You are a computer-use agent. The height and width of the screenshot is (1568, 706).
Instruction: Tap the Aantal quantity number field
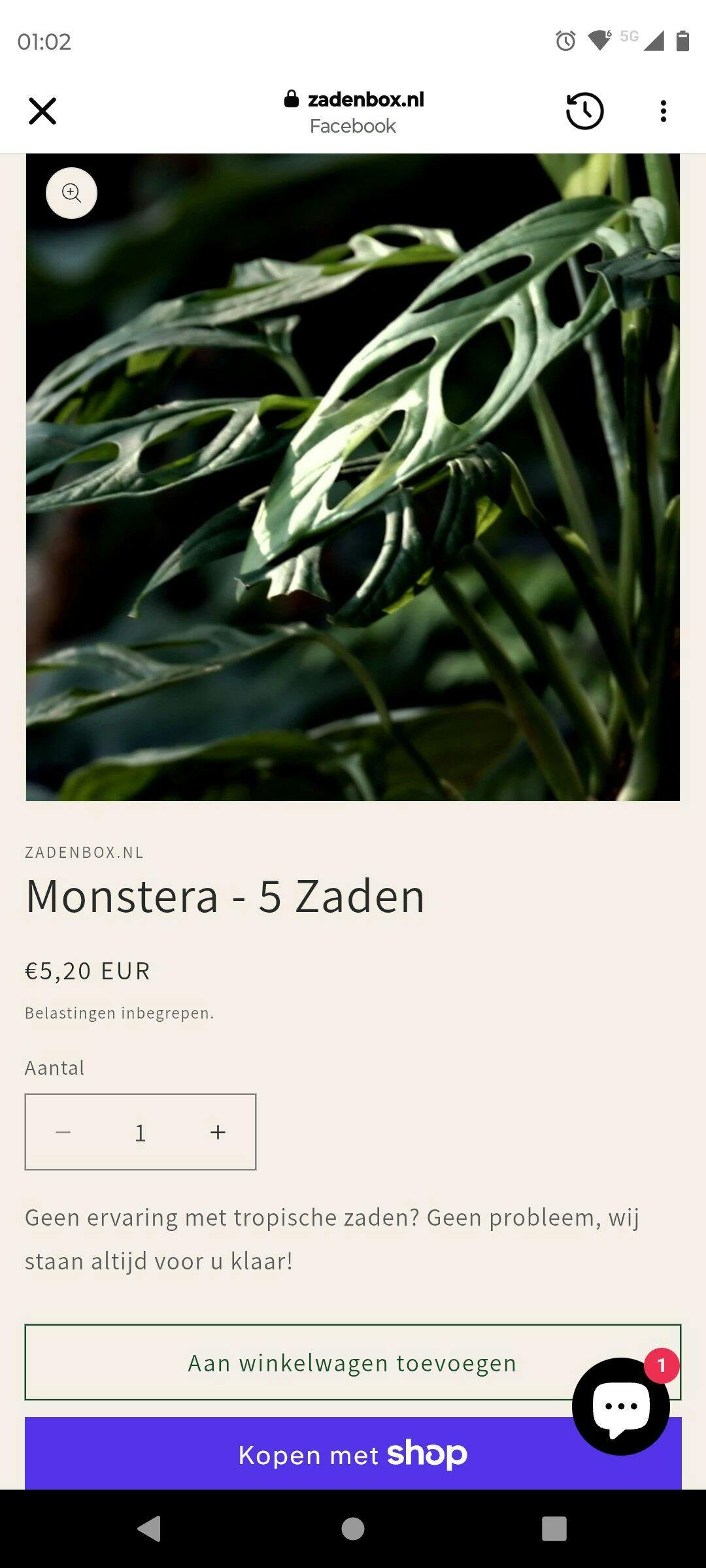click(x=140, y=1132)
